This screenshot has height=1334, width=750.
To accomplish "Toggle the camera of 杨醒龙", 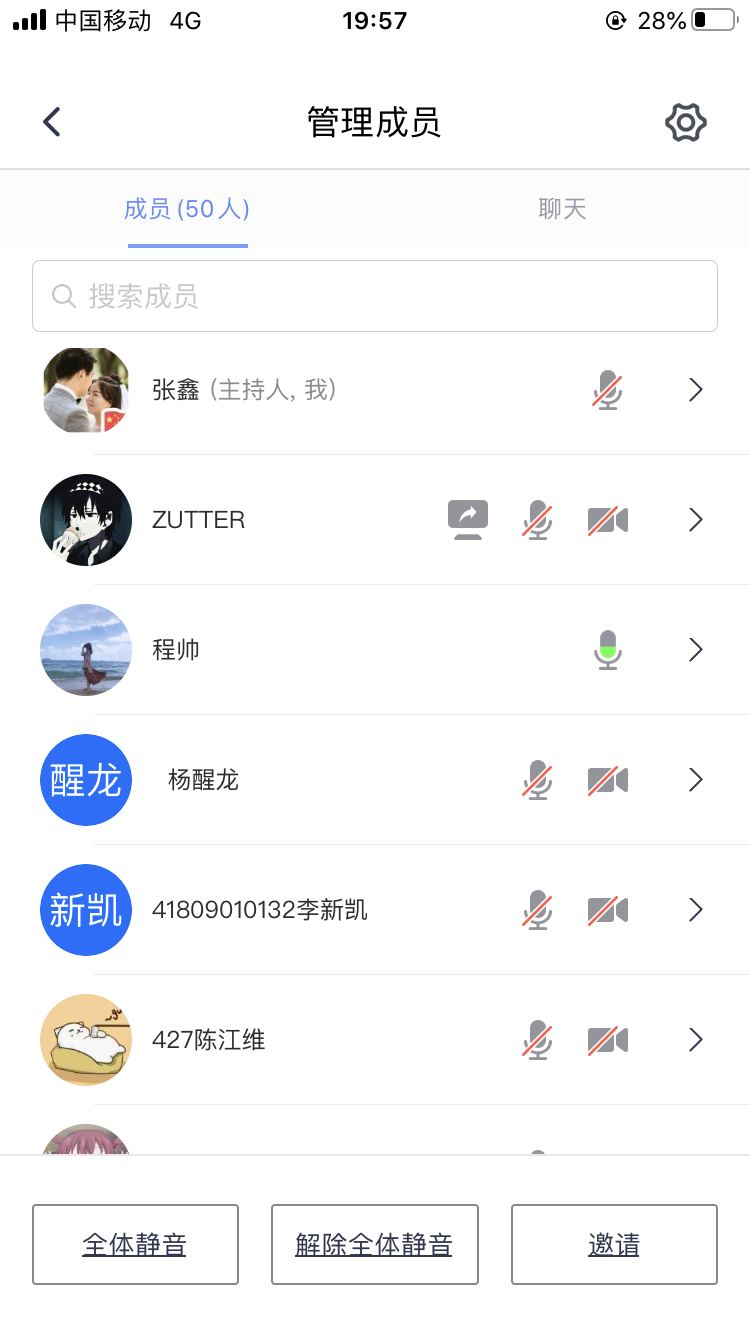I will (607, 780).
